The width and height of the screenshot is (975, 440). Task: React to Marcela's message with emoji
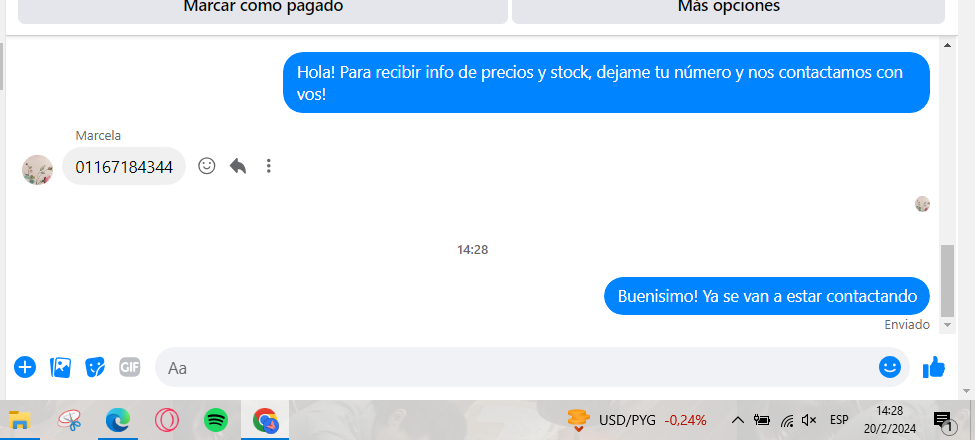click(207, 166)
